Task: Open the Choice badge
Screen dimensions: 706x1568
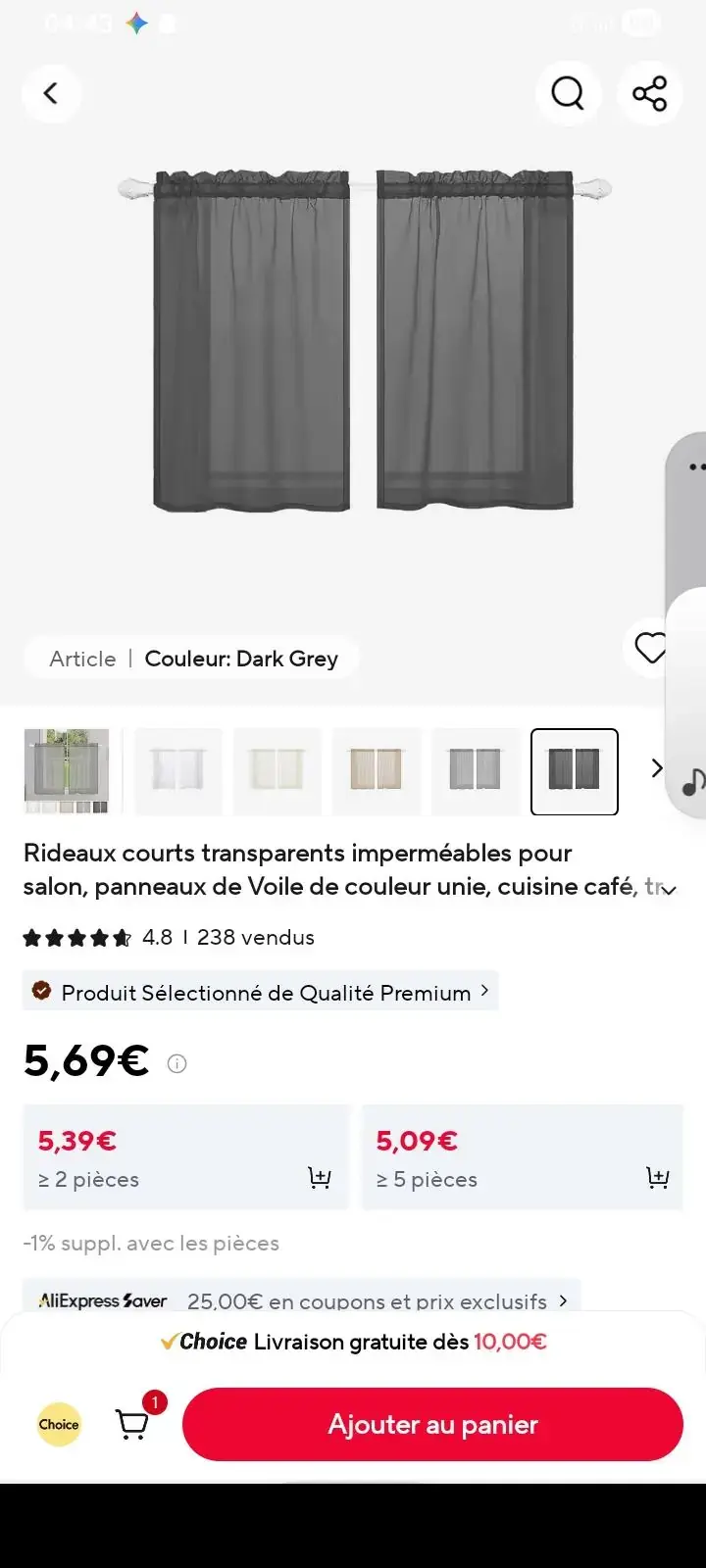Action: (59, 1424)
